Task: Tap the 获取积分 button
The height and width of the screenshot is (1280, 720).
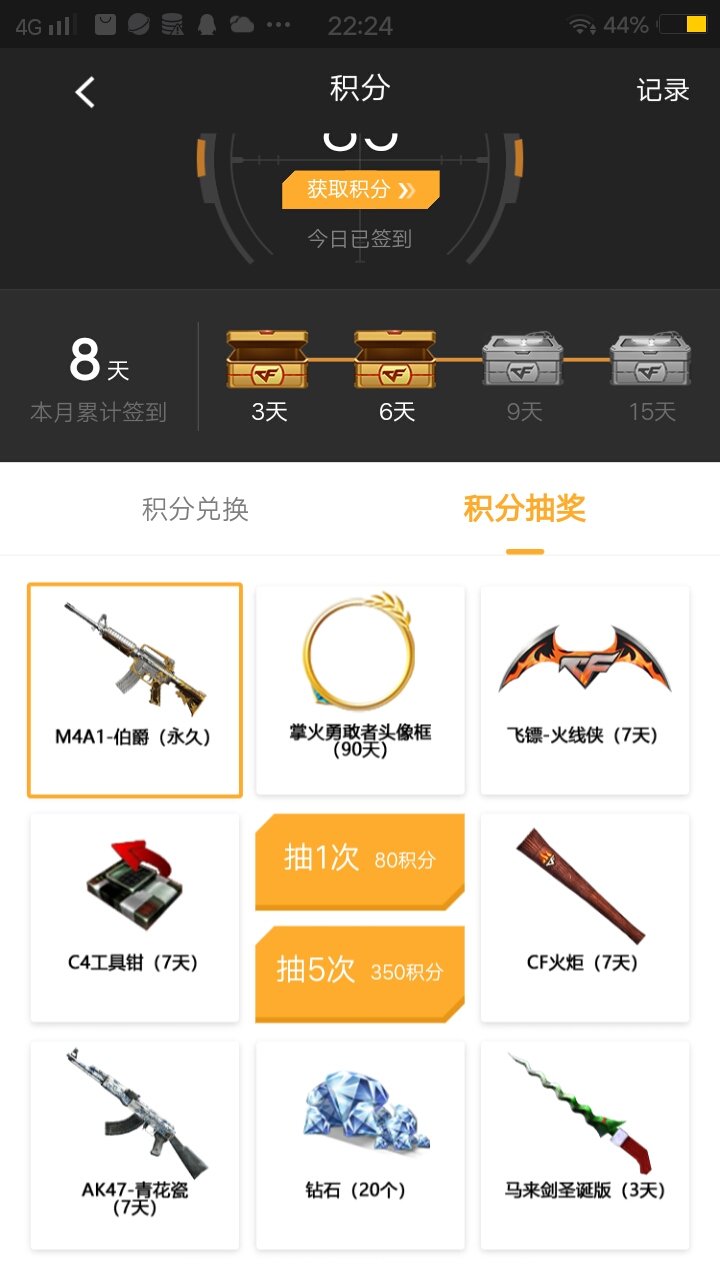Action: point(360,190)
